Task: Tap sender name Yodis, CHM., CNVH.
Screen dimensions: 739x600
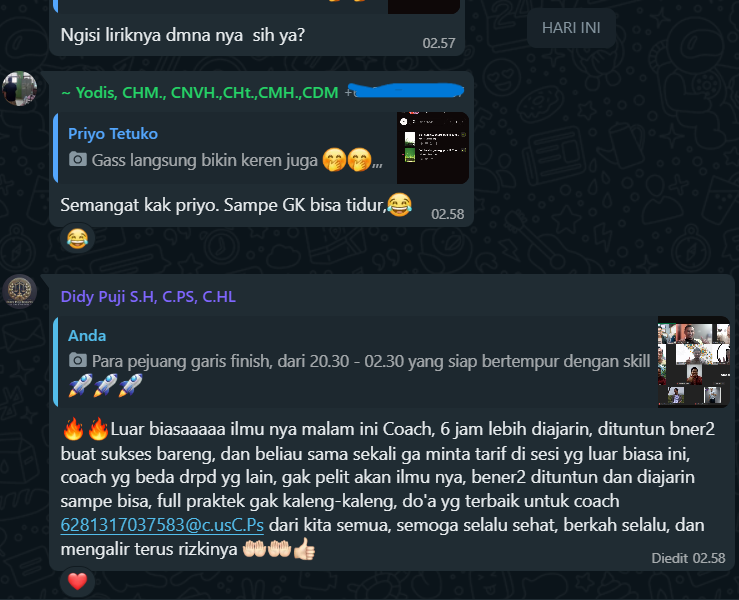Action: [199, 92]
